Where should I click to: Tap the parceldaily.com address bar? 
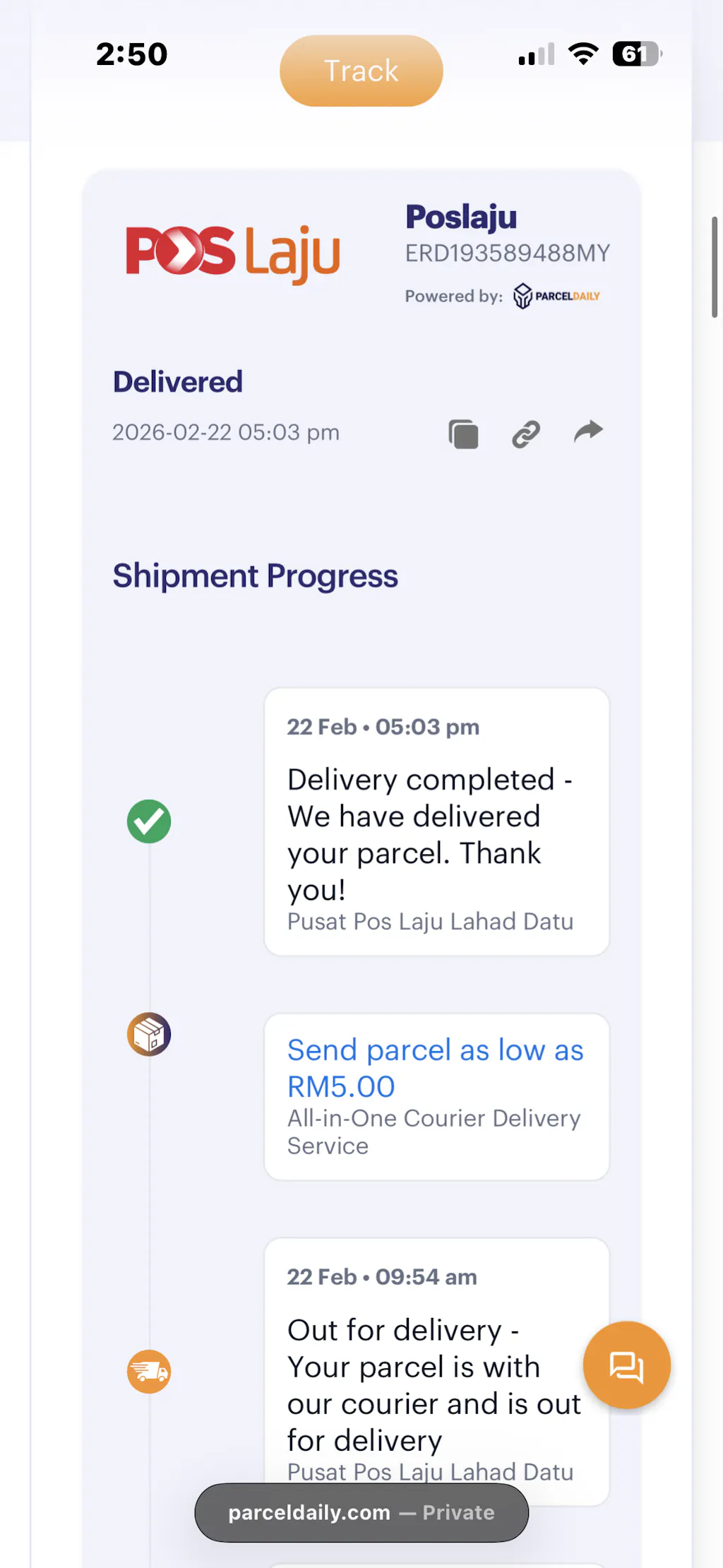[x=361, y=1512]
